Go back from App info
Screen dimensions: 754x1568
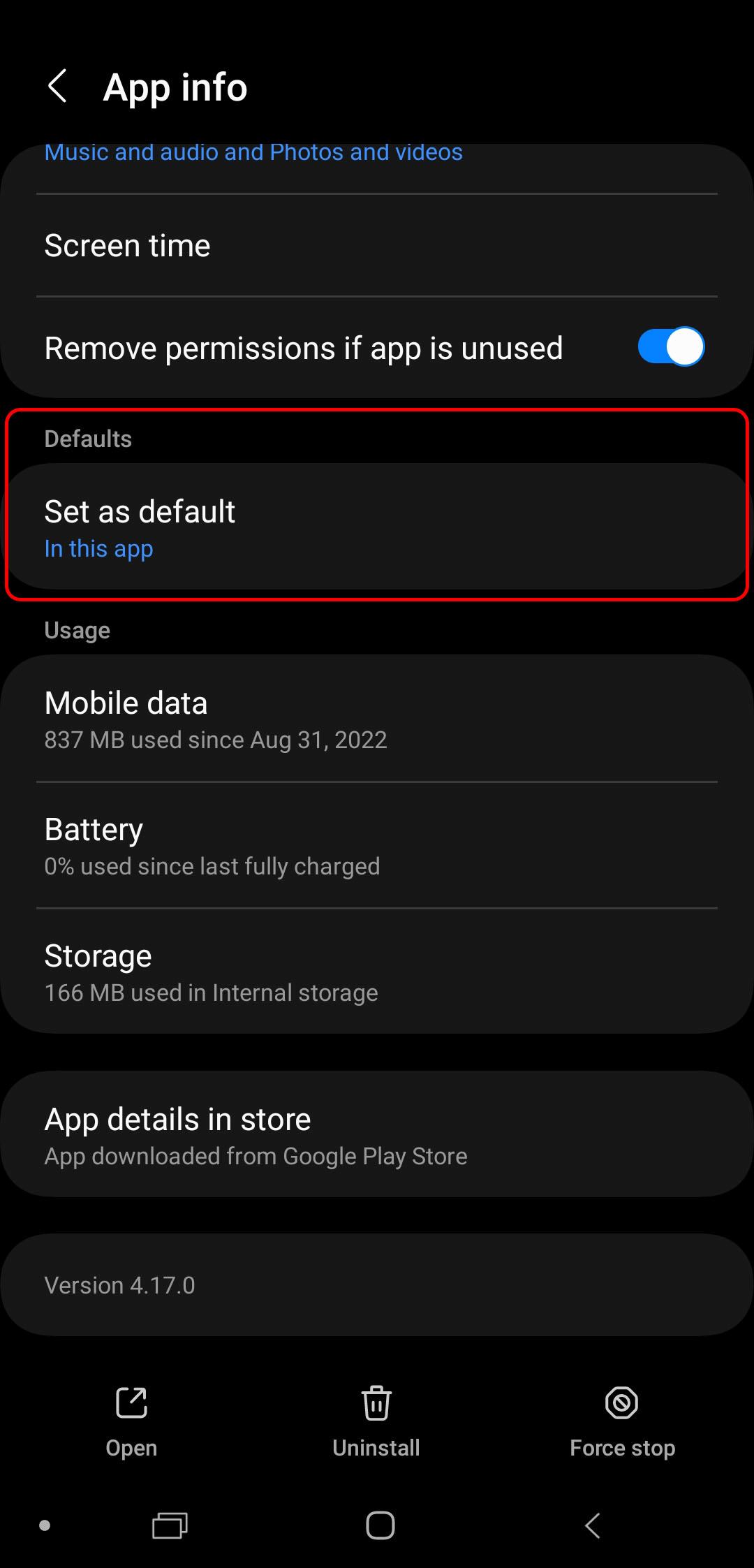[57, 87]
